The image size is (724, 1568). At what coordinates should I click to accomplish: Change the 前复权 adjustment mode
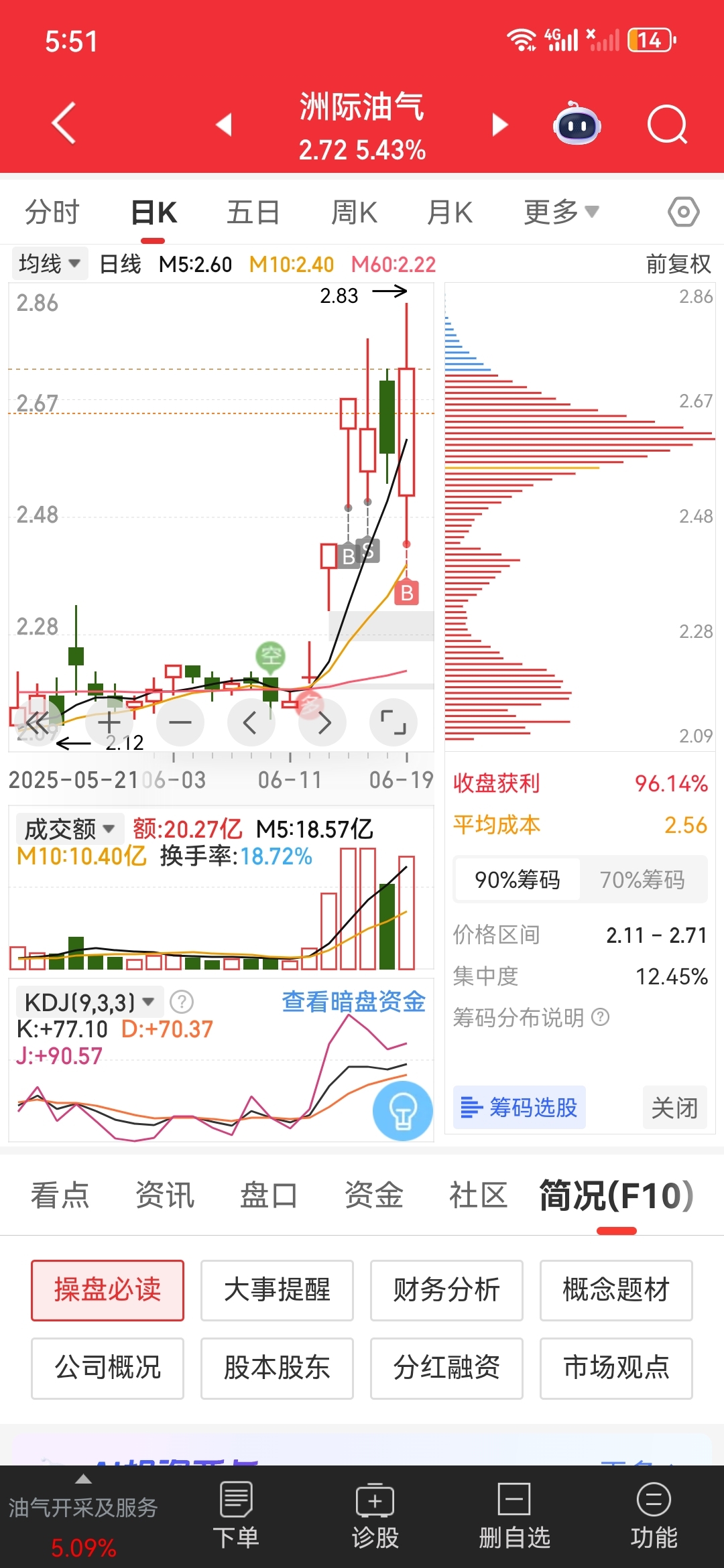(x=678, y=264)
